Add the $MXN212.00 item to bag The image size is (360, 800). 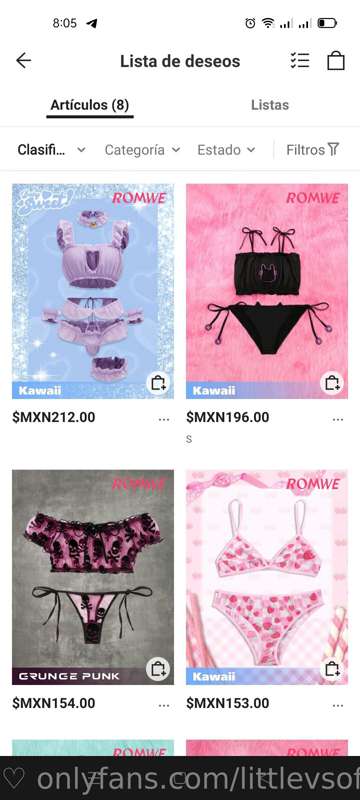point(158,383)
